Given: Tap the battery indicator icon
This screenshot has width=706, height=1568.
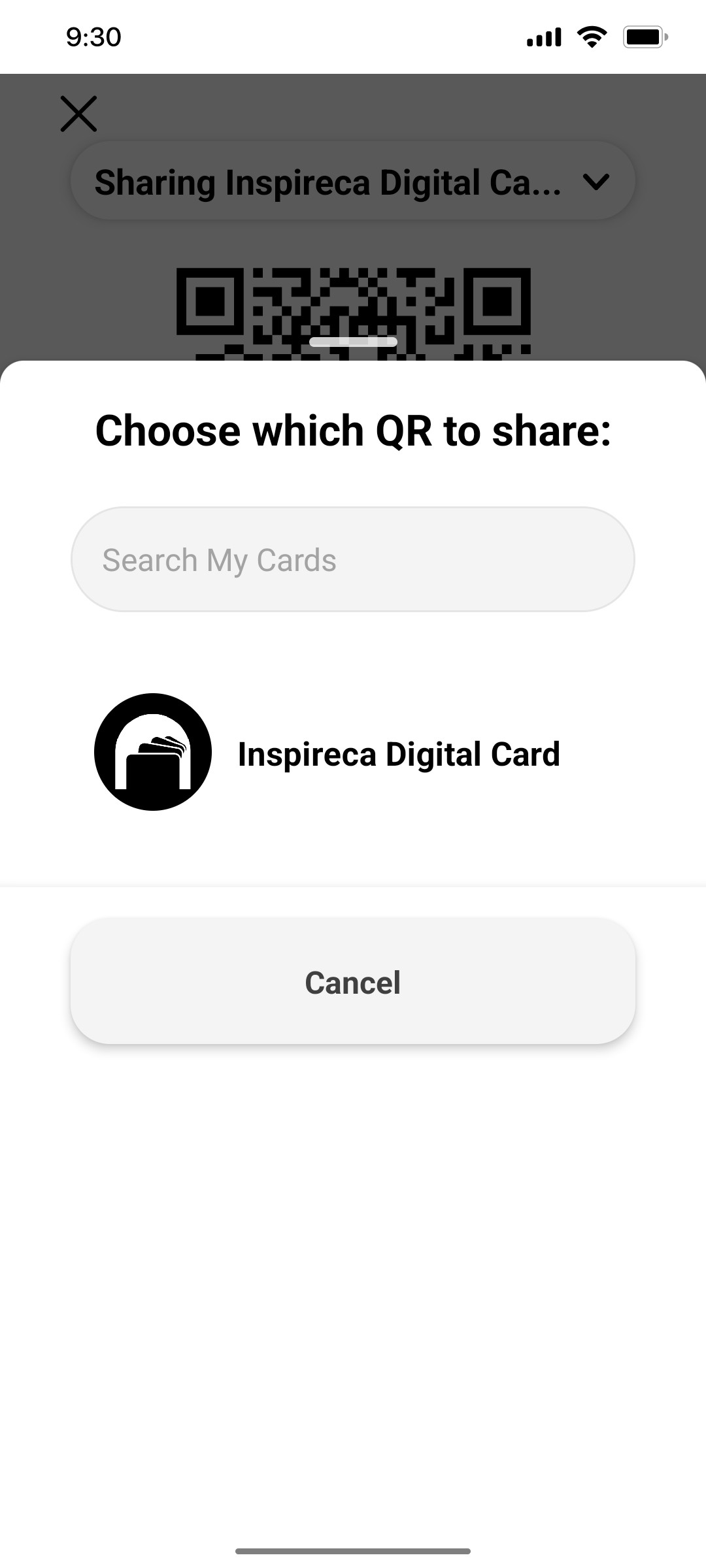Looking at the screenshot, I should click(x=644, y=37).
